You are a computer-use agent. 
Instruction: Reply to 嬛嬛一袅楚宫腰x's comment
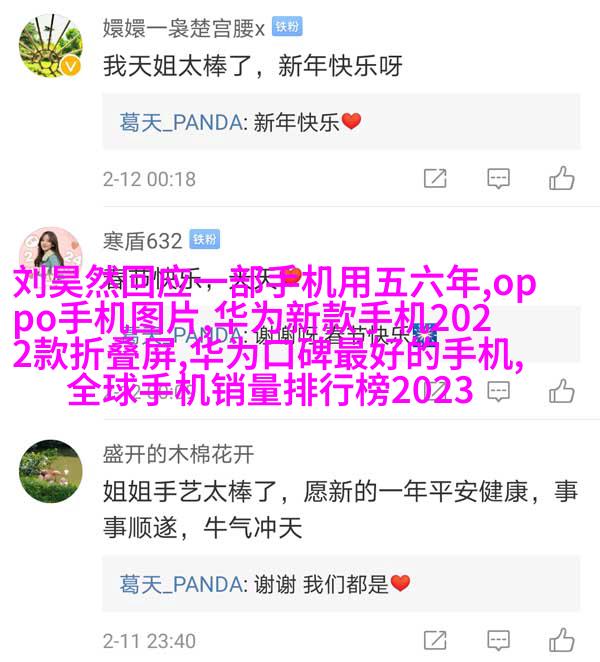click(498, 179)
